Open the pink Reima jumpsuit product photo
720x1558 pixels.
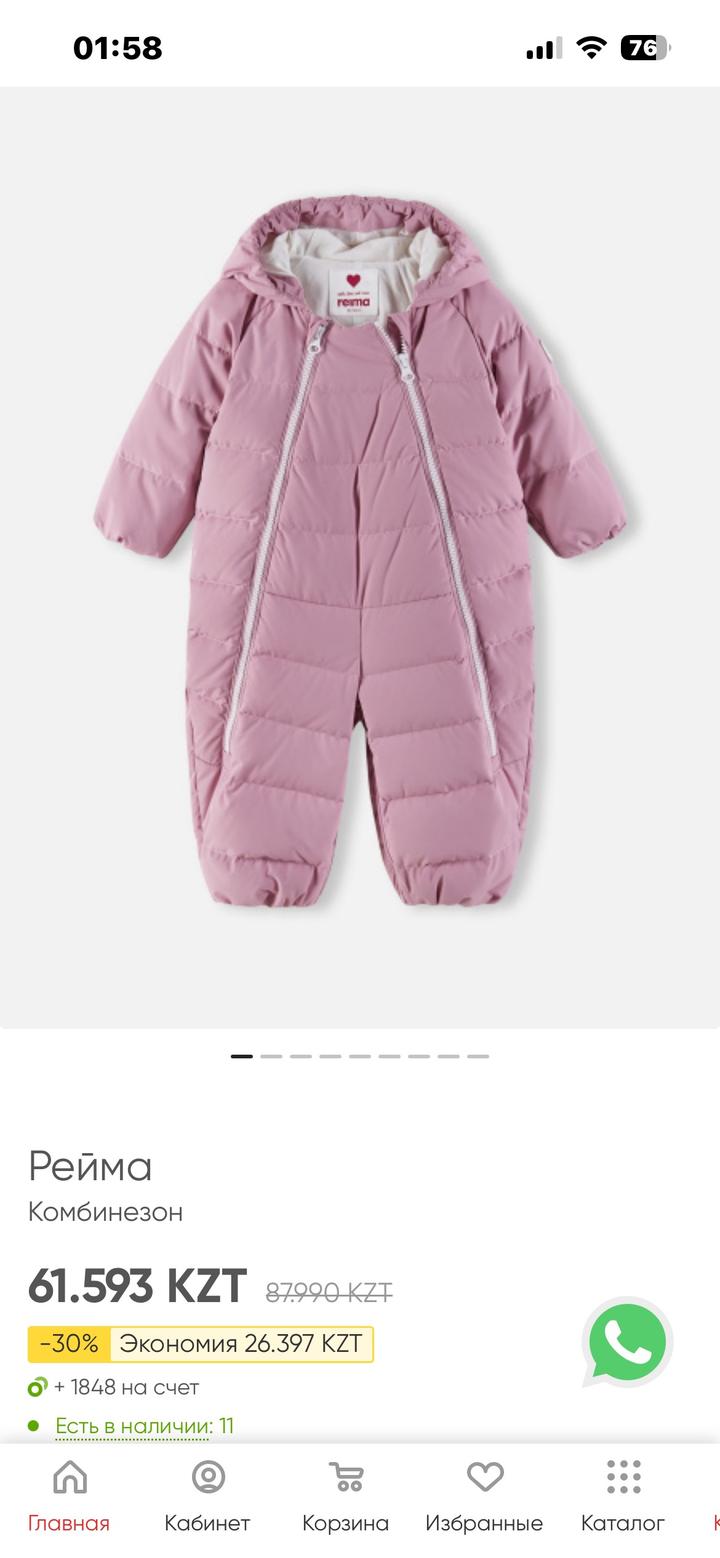pyautogui.click(x=360, y=556)
